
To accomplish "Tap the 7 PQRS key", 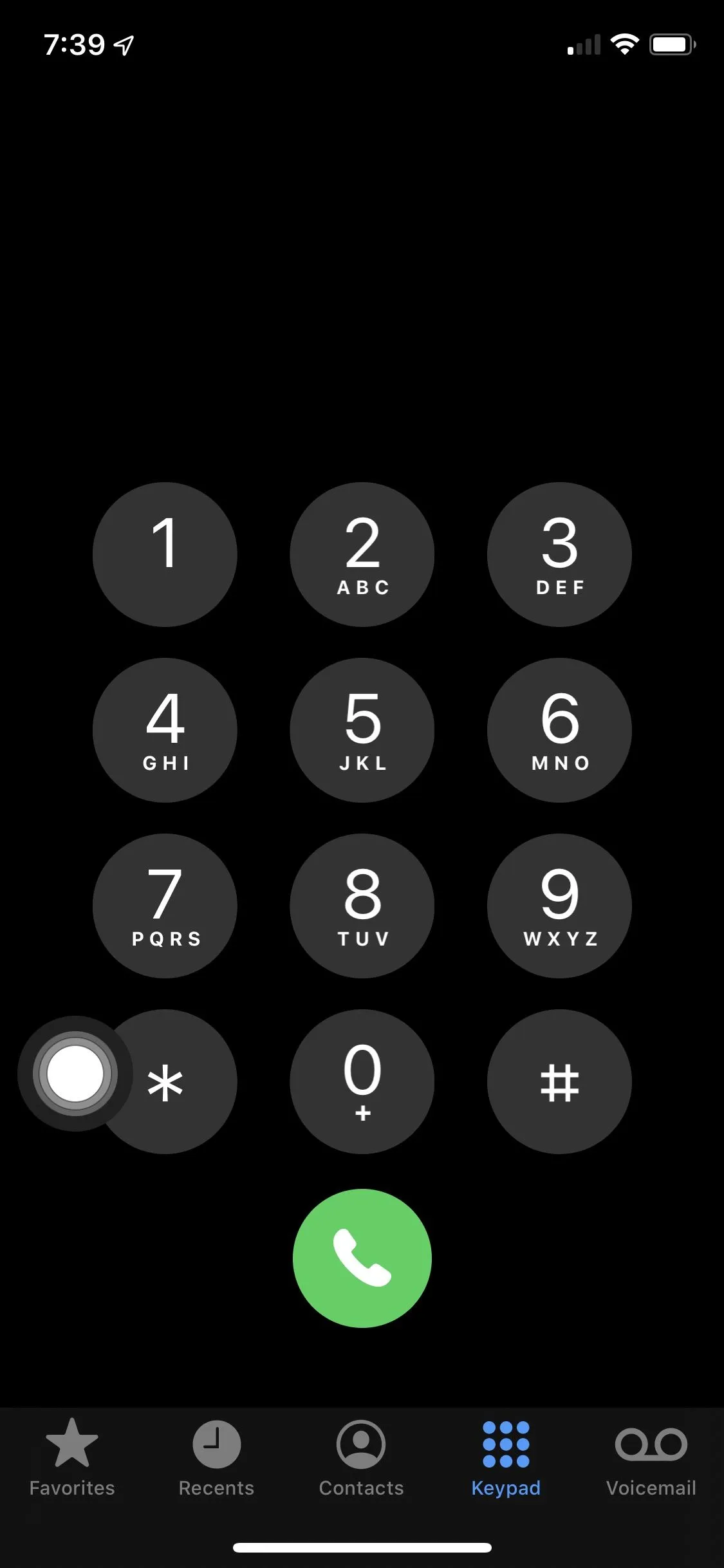I will click(x=165, y=906).
